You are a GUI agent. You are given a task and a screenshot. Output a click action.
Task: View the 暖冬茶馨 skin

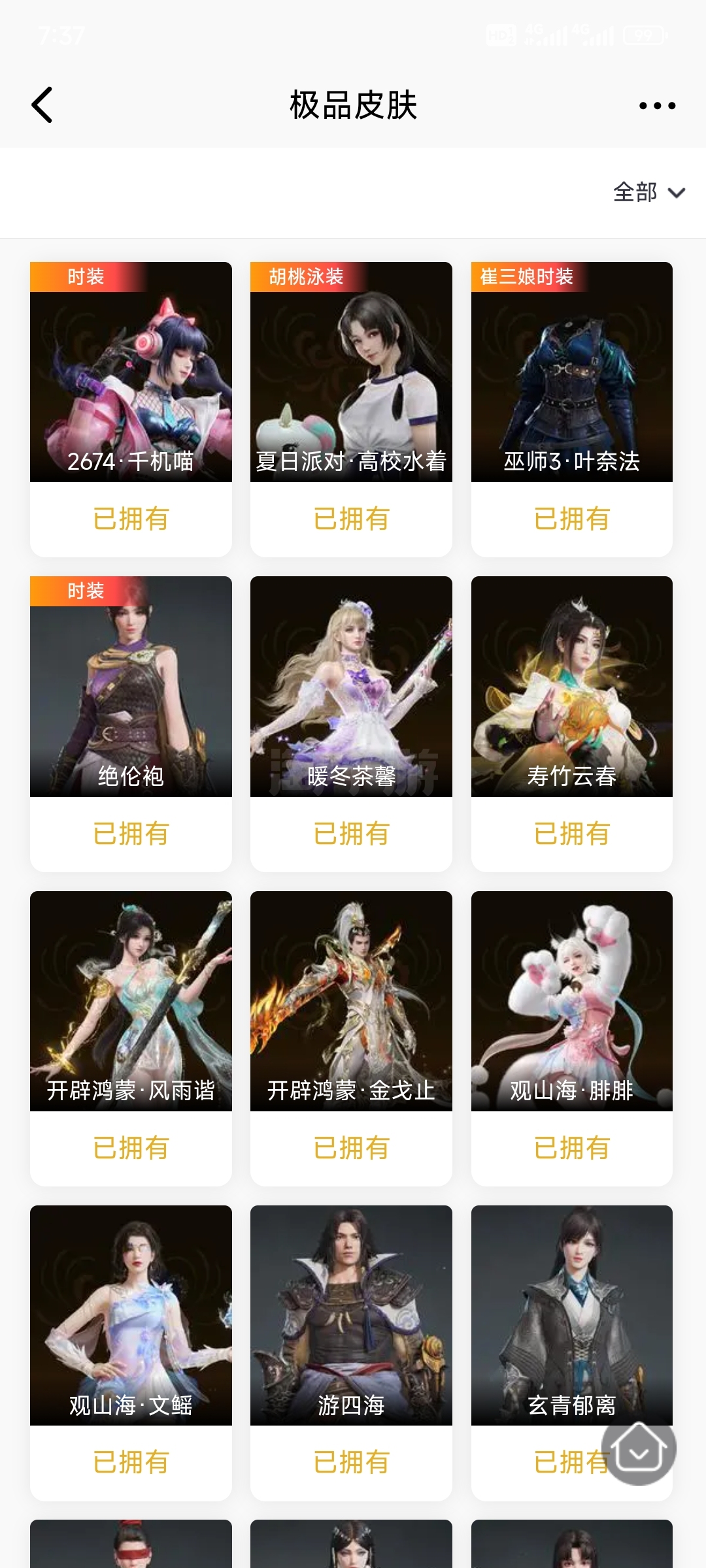coord(351,724)
